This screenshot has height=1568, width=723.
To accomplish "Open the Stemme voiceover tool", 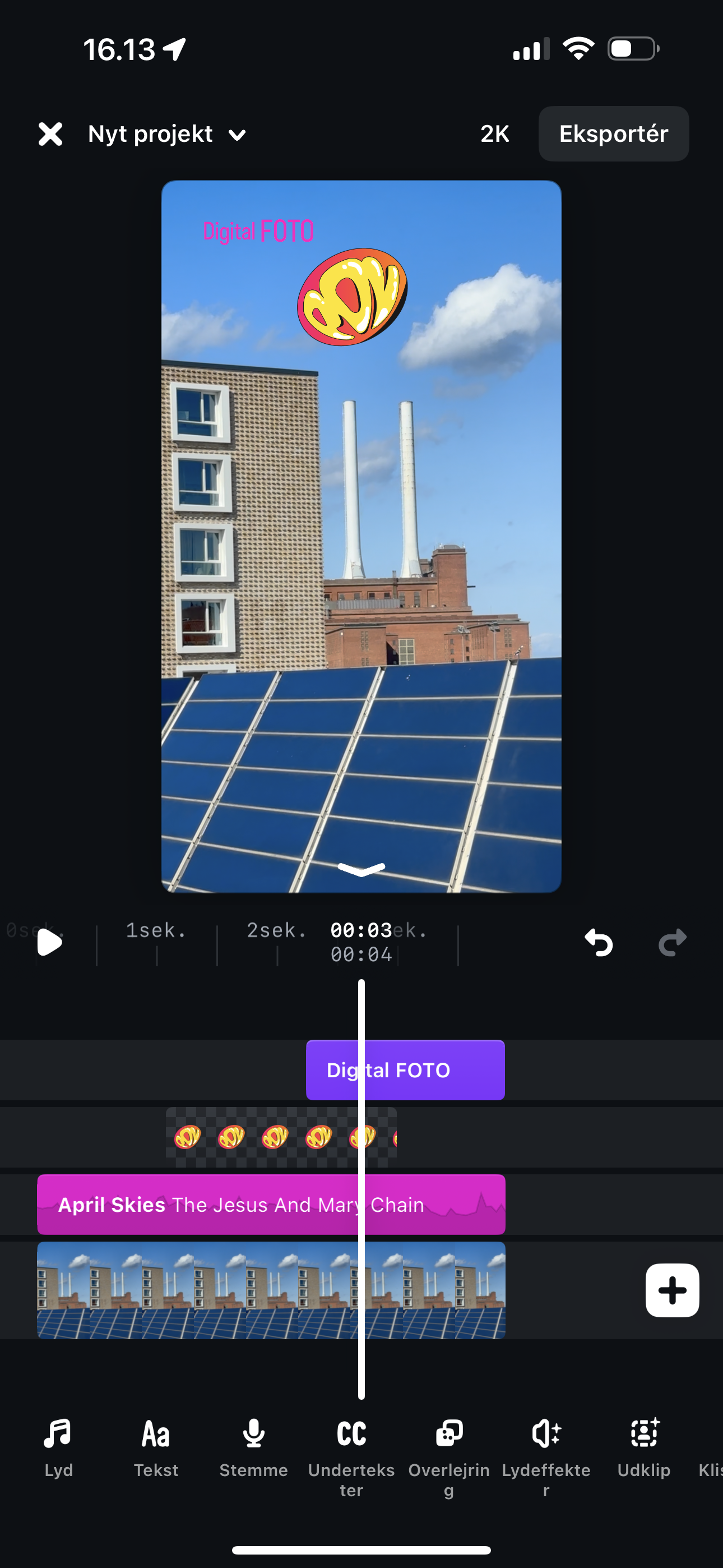I will [x=254, y=1447].
